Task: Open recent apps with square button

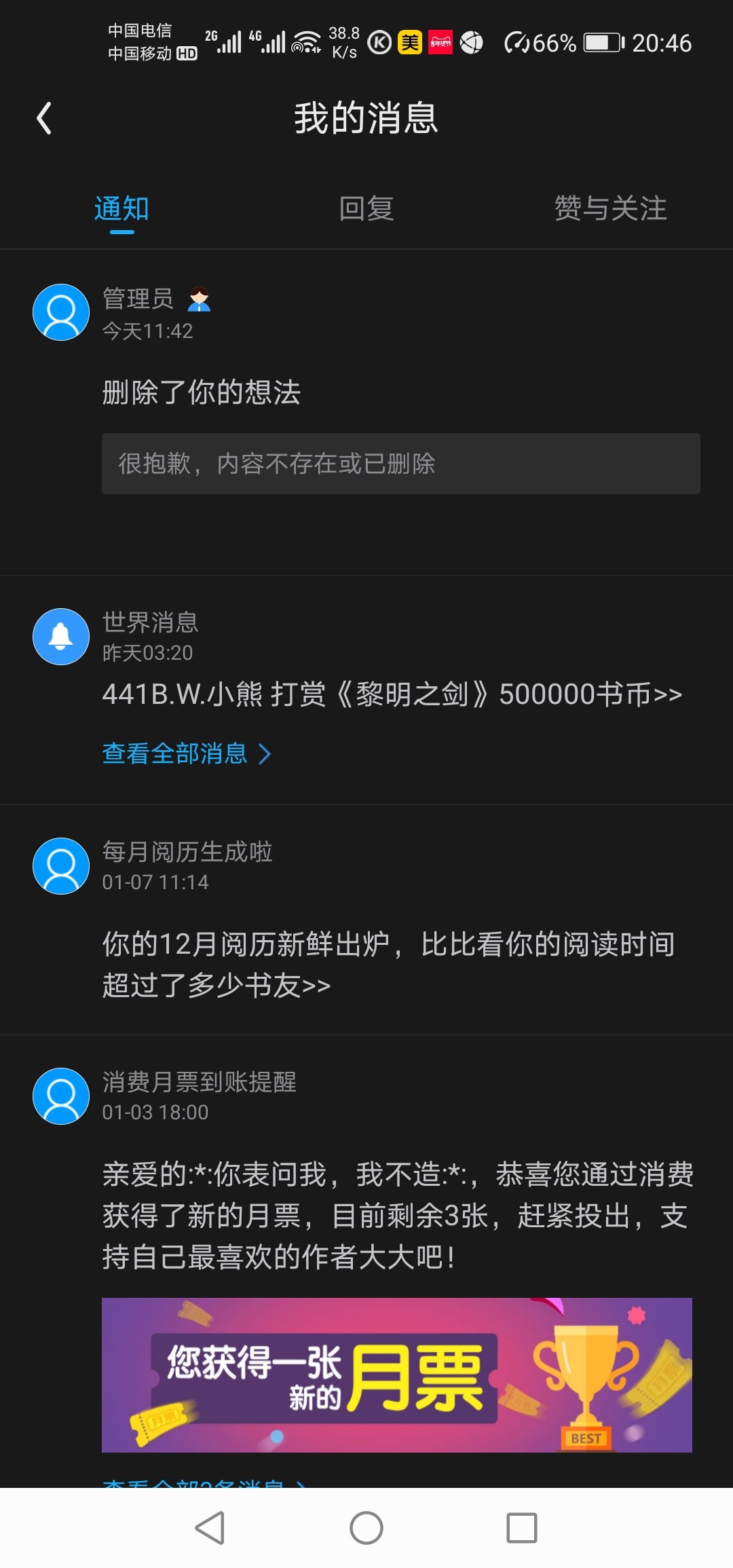Action: 521,1528
